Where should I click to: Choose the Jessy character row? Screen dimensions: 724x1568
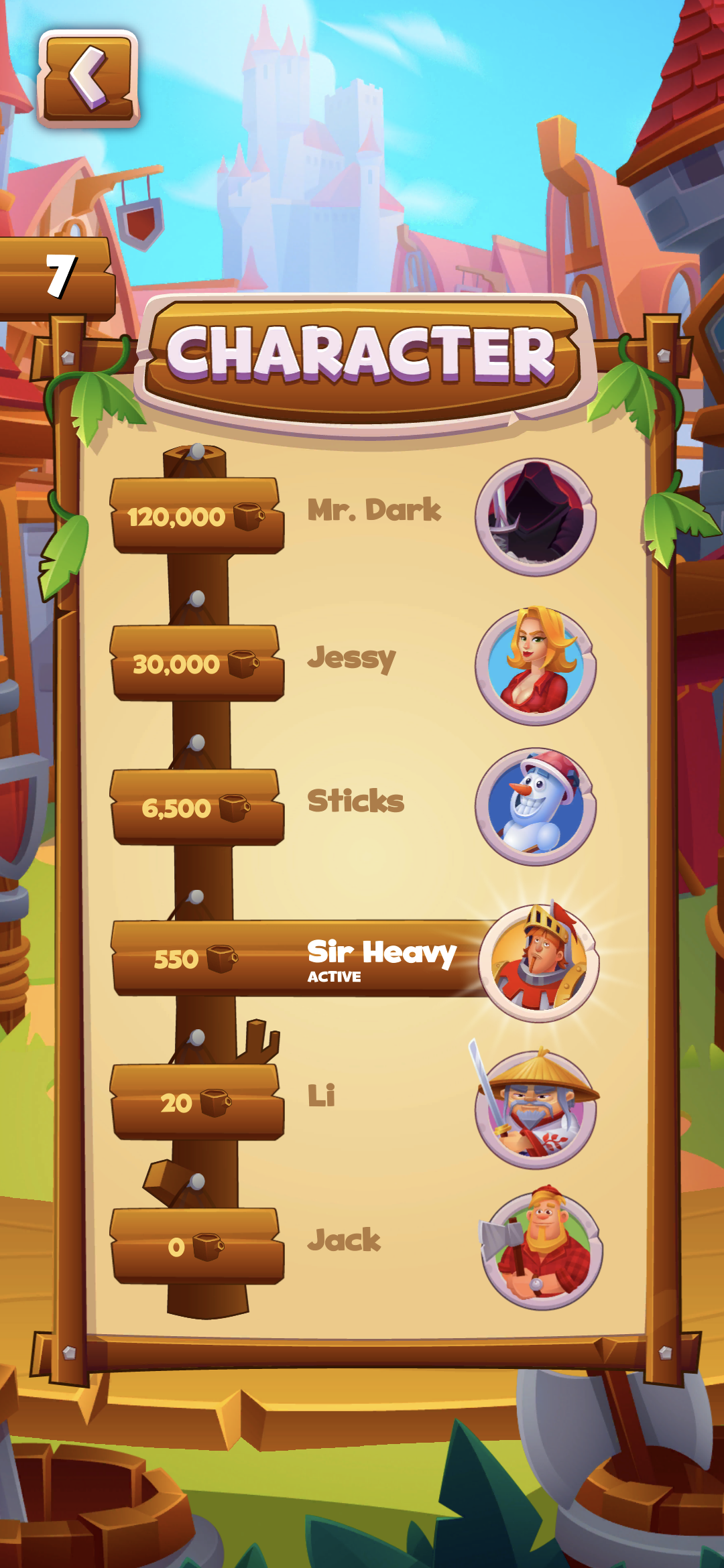354,665
